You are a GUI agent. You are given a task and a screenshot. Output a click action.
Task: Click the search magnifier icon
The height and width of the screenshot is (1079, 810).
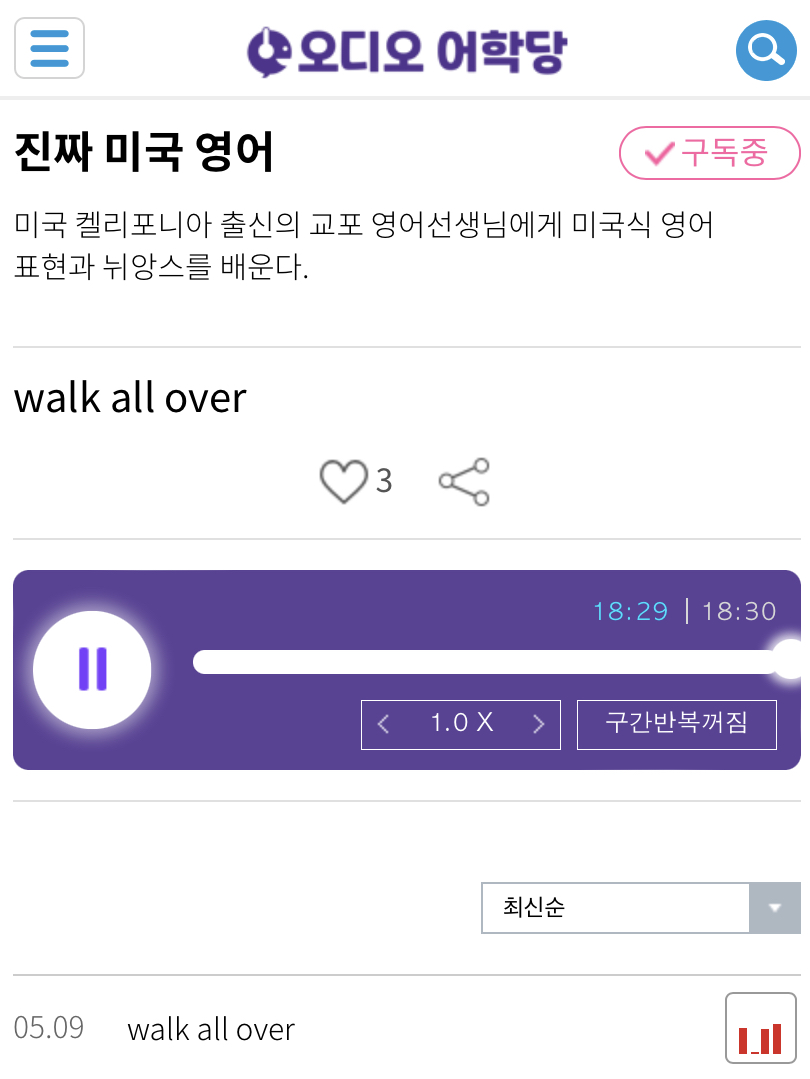point(766,50)
